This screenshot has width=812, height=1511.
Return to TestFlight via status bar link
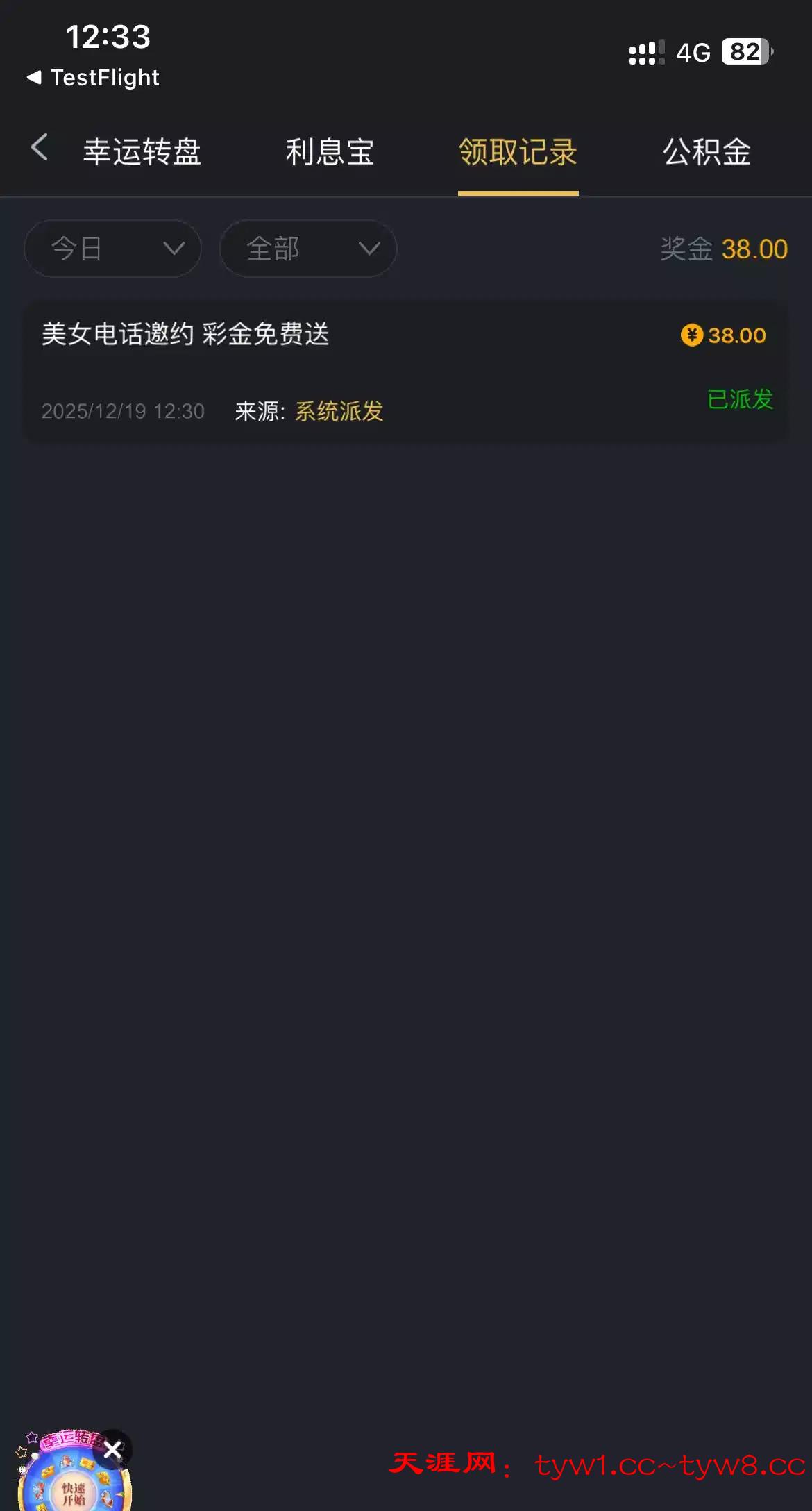pyautogui.click(x=94, y=77)
